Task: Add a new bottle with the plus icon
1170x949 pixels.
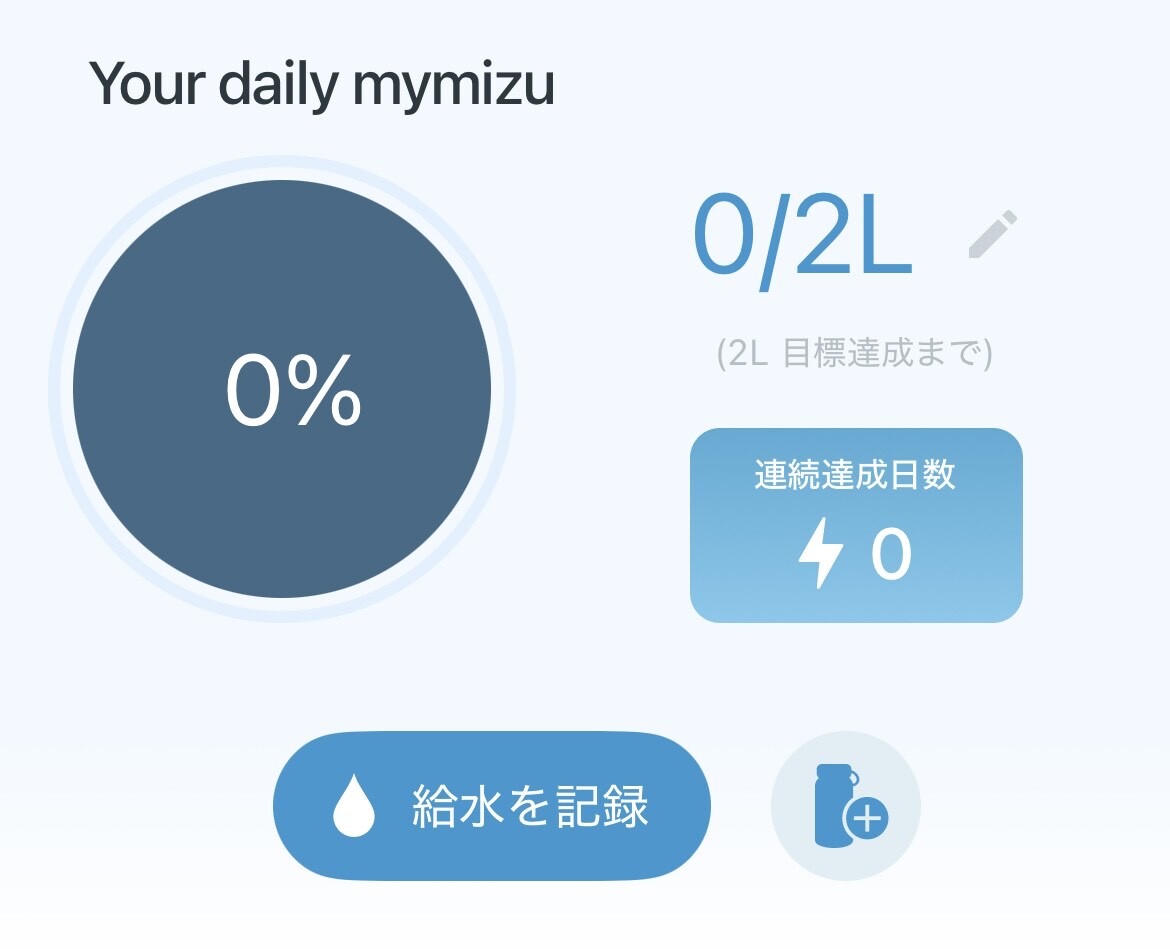Action: 845,806
